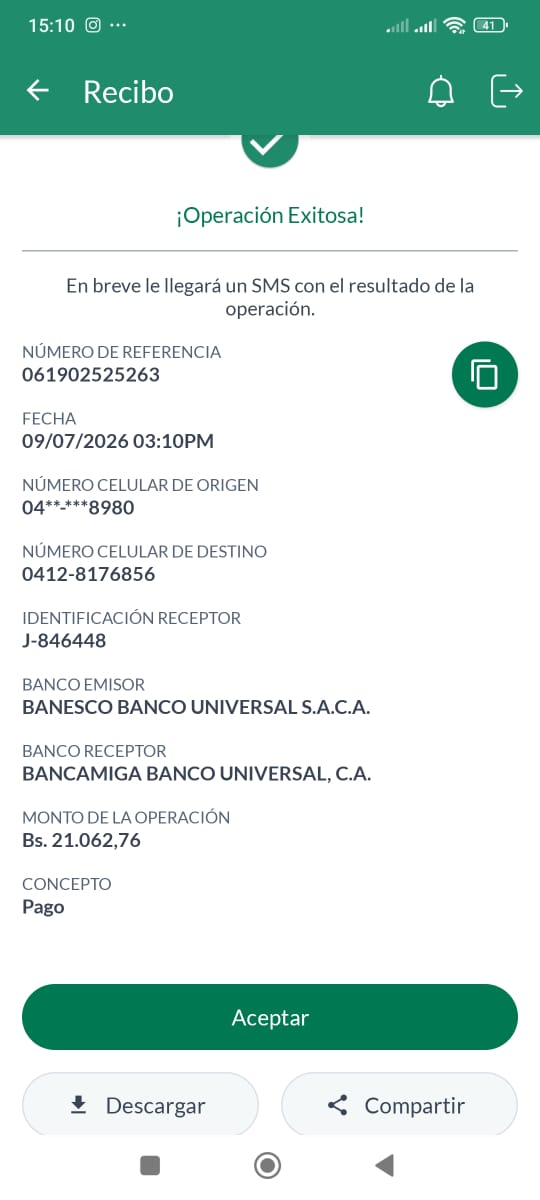Viewport: 540px width, 1200px height.
Task: Tap the logout icon in the header
Action: 507,91
